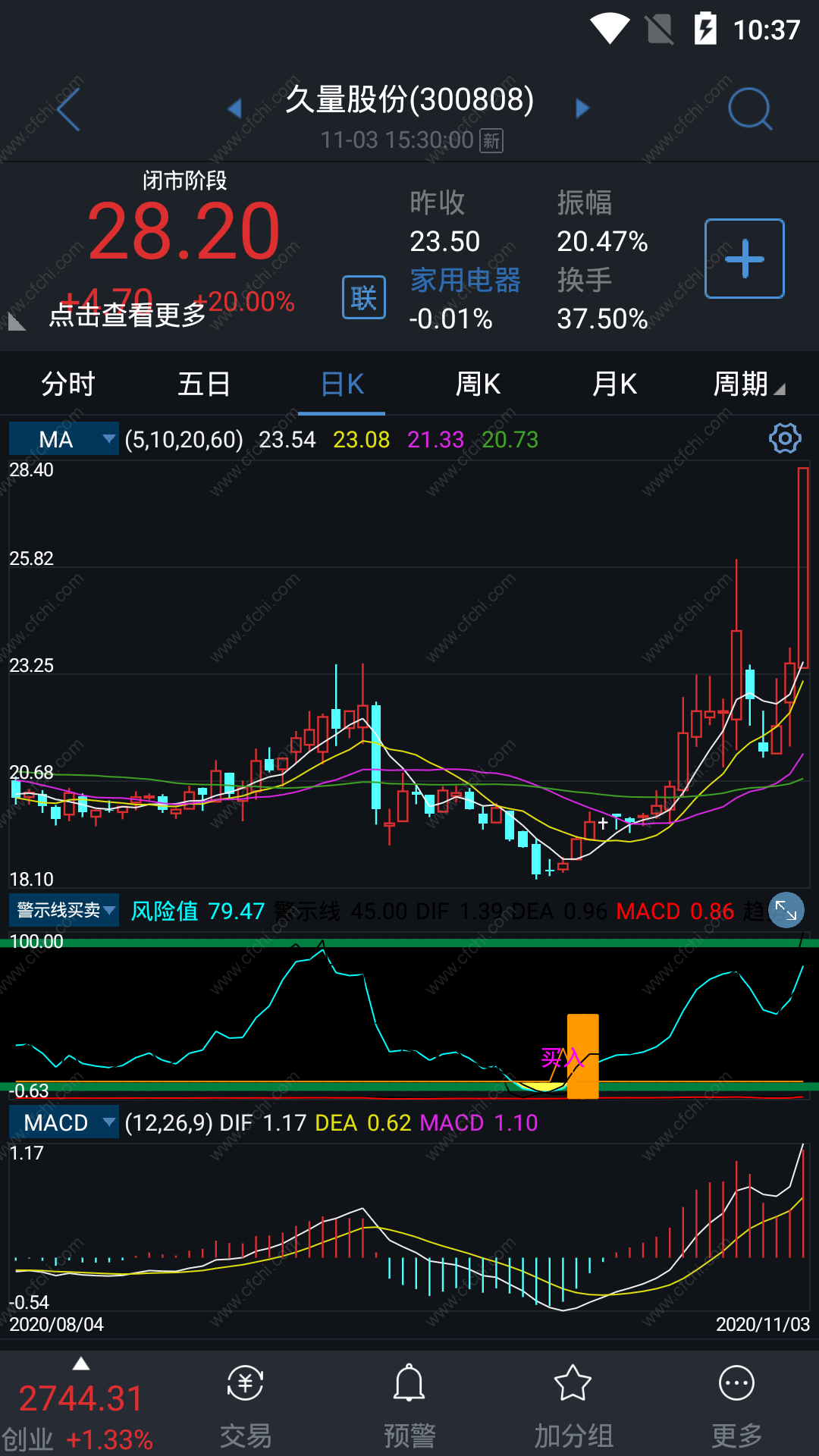Open the 周期 period dropdown

click(748, 384)
